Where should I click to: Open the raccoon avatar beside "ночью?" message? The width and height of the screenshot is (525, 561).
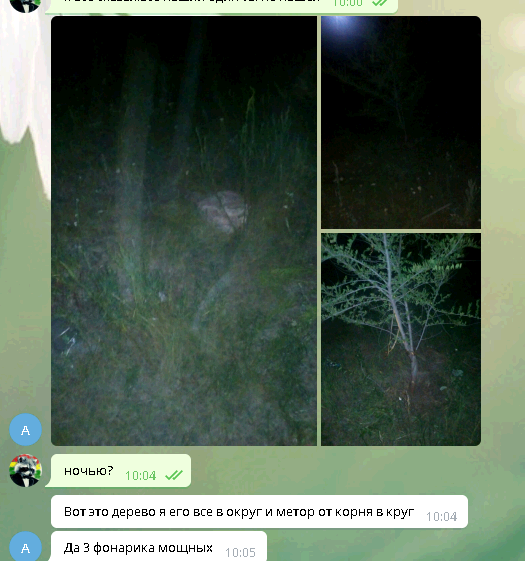click(x=25, y=470)
